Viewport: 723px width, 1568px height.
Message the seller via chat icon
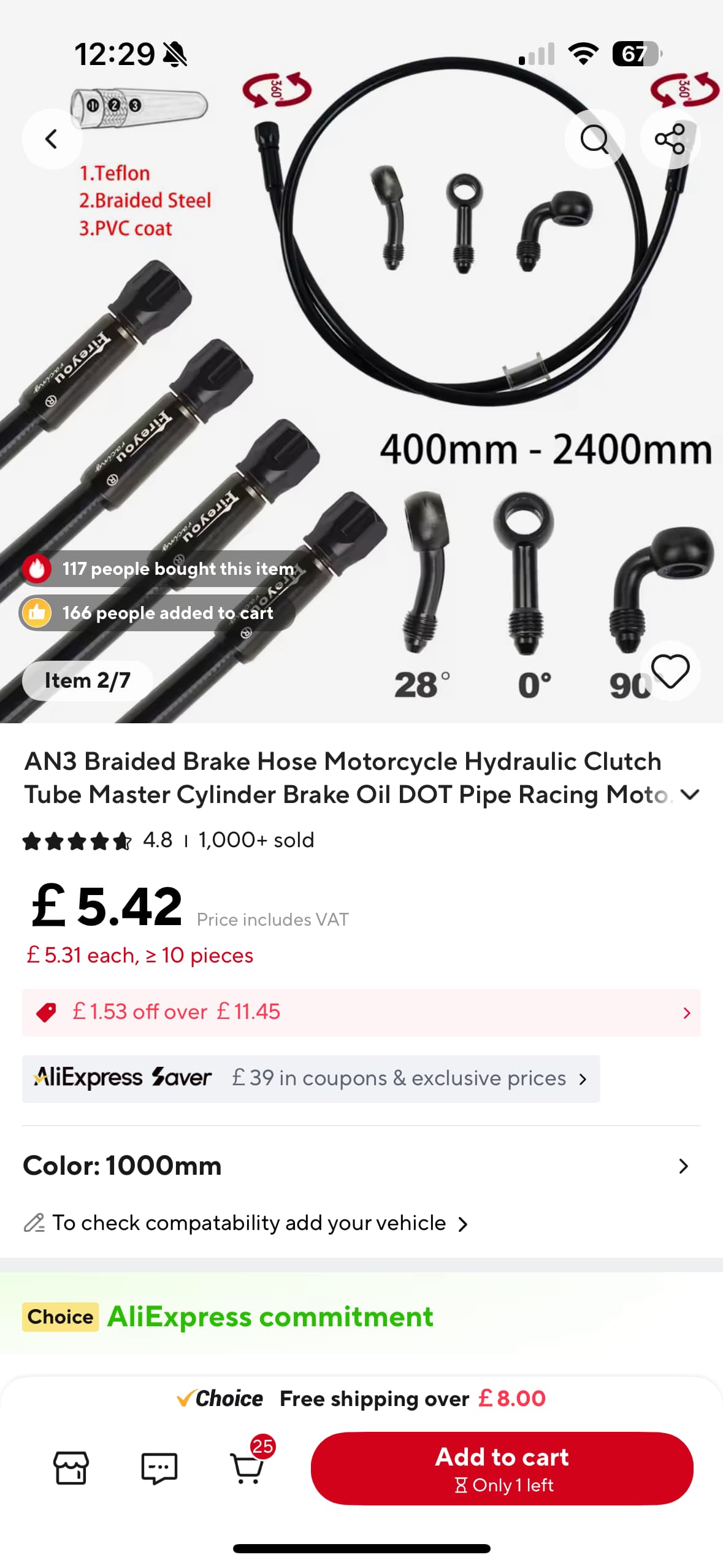click(x=159, y=1468)
